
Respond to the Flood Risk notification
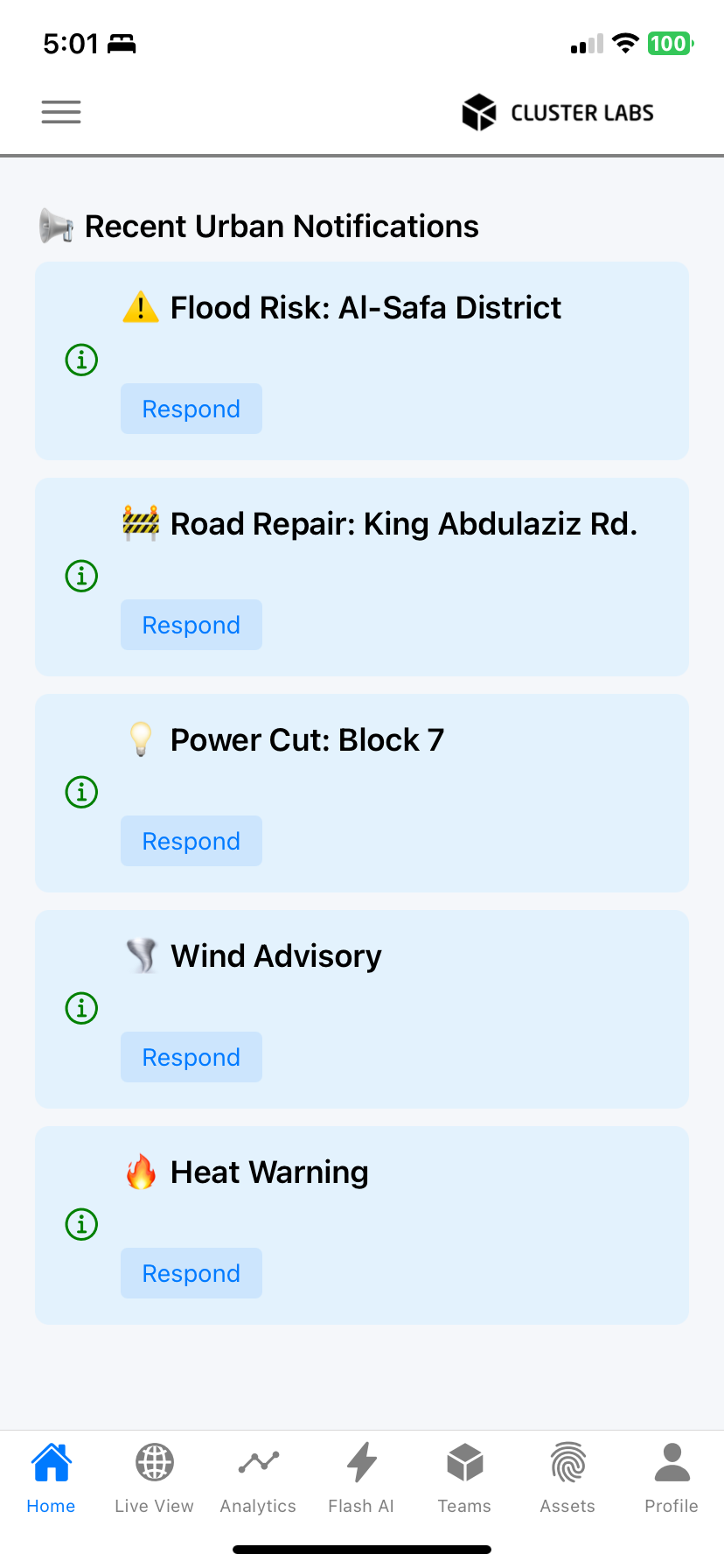191,409
